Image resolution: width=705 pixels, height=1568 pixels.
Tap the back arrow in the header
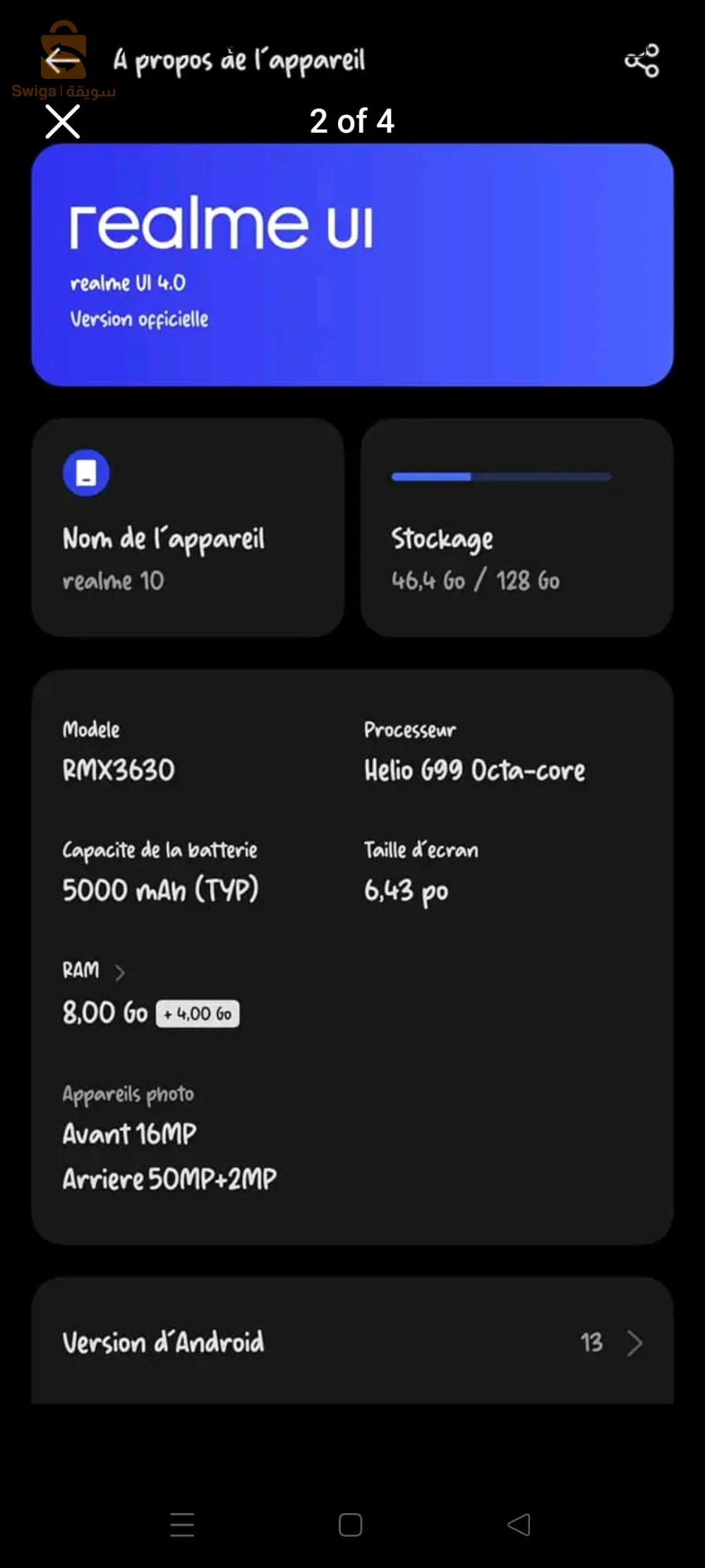62,61
